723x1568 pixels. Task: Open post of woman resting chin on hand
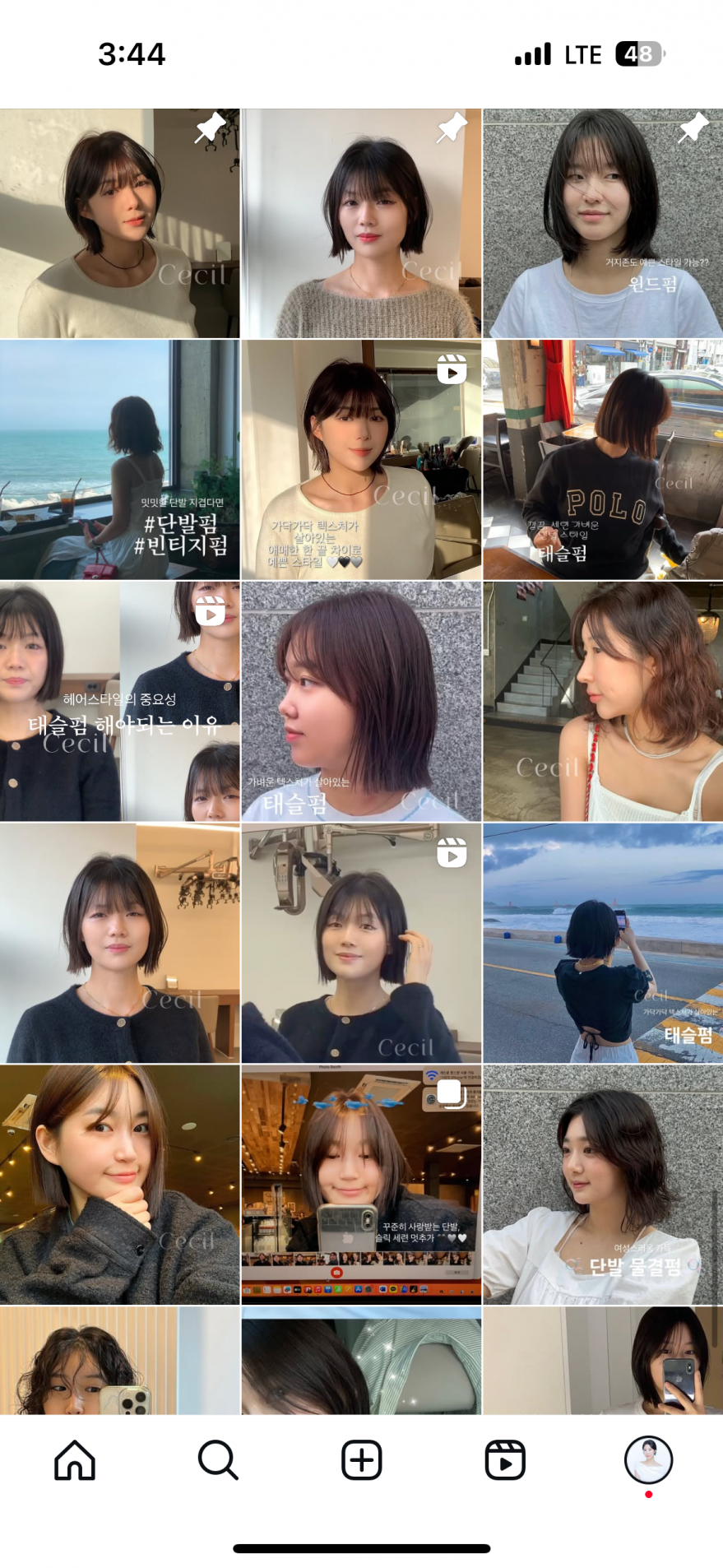pos(119,1185)
